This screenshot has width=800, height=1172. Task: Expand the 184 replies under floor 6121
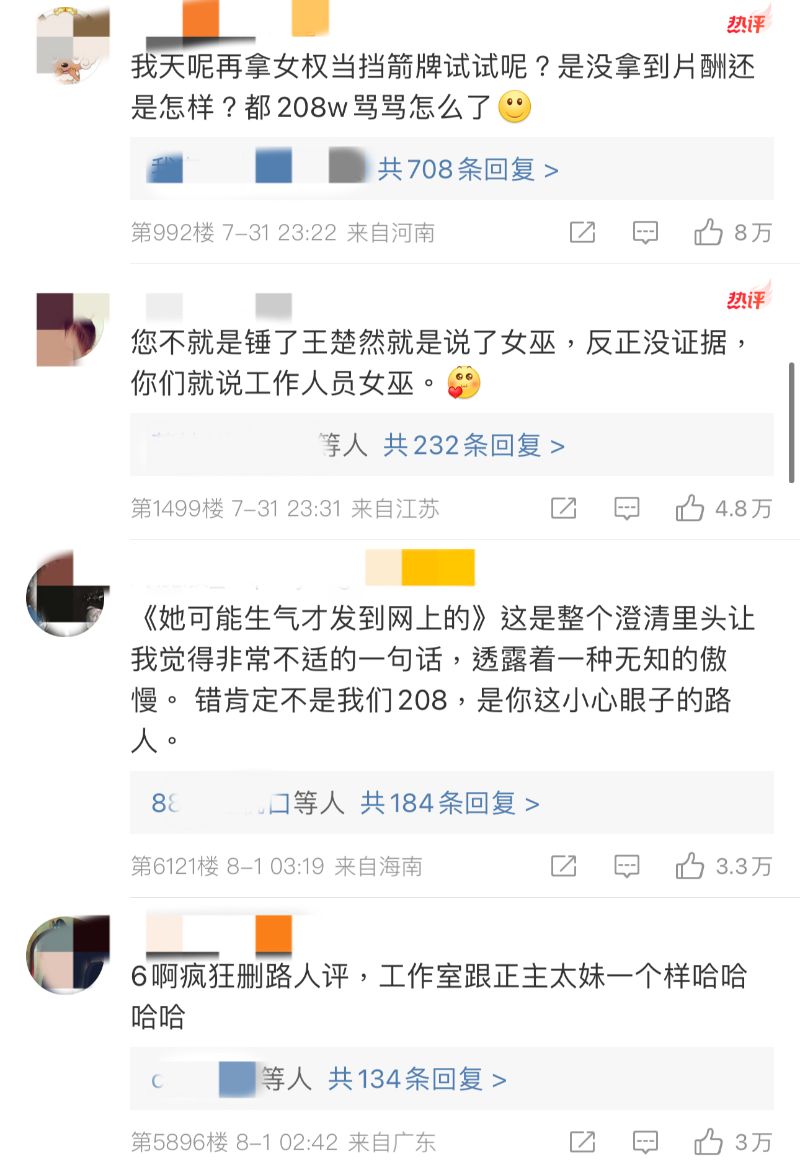(450, 802)
